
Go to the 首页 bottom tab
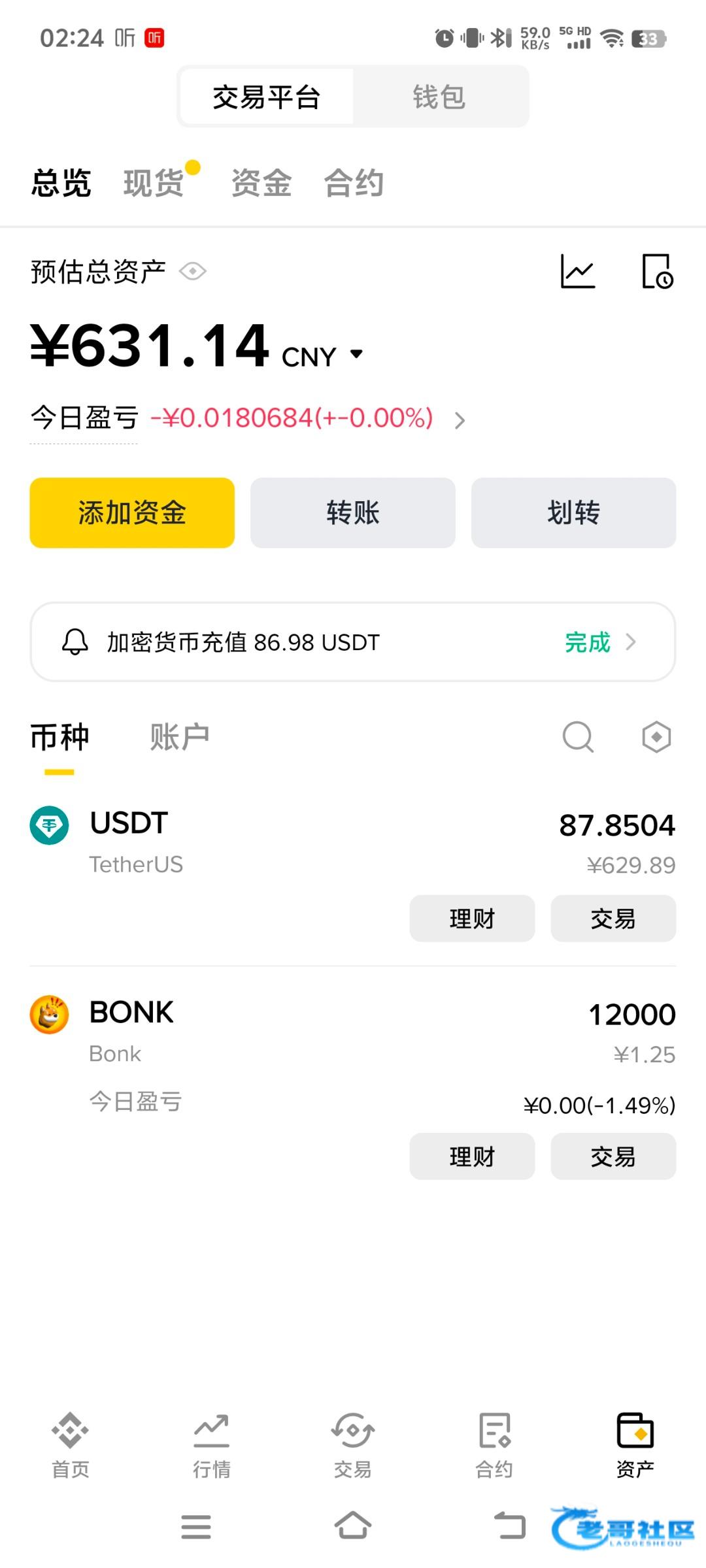pos(71,1445)
